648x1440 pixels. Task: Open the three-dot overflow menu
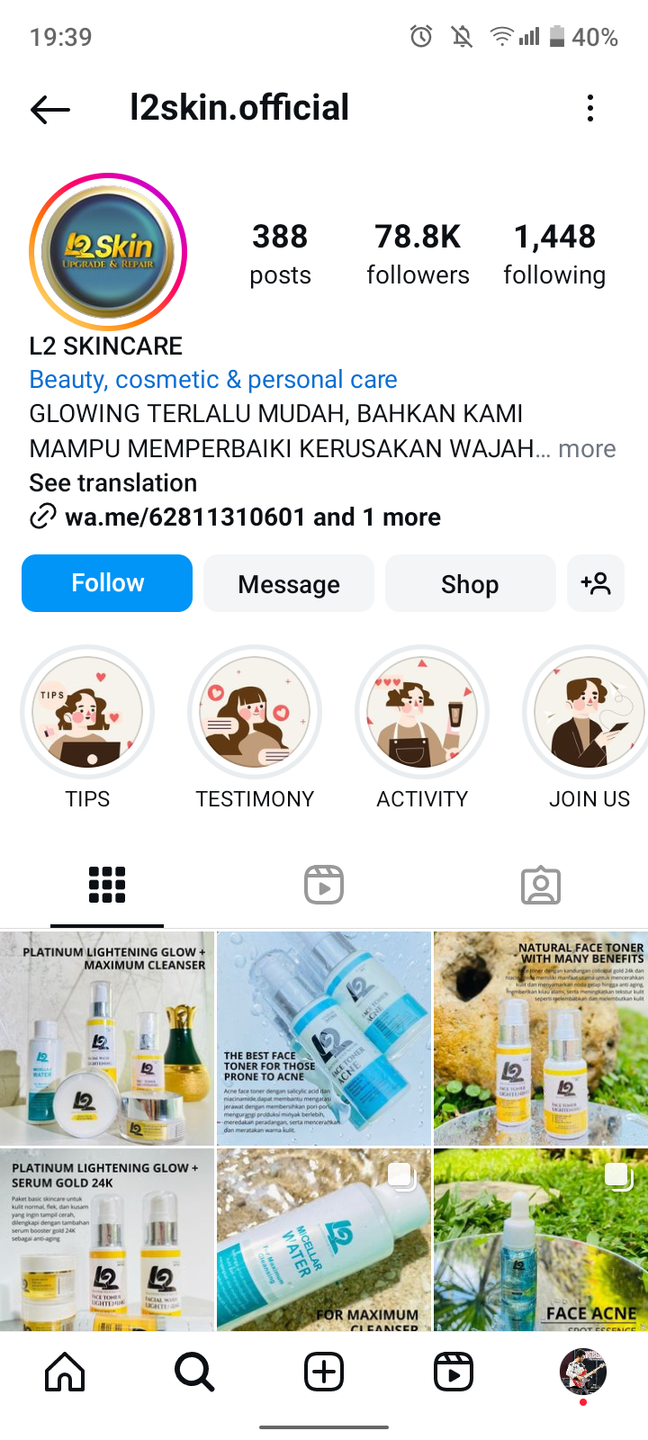(x=590, y=109)
